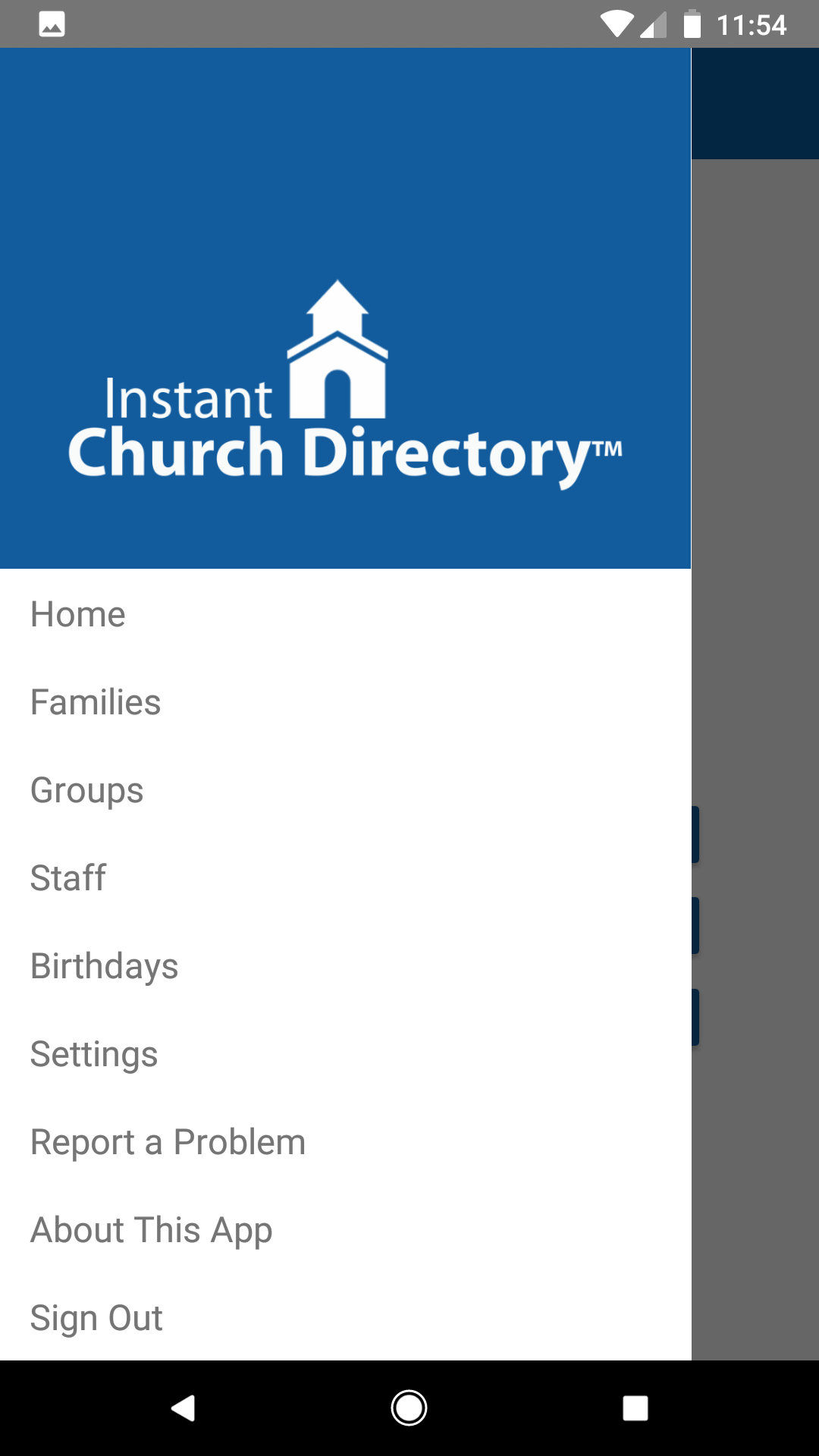Open the Groups section

point(345,789)
